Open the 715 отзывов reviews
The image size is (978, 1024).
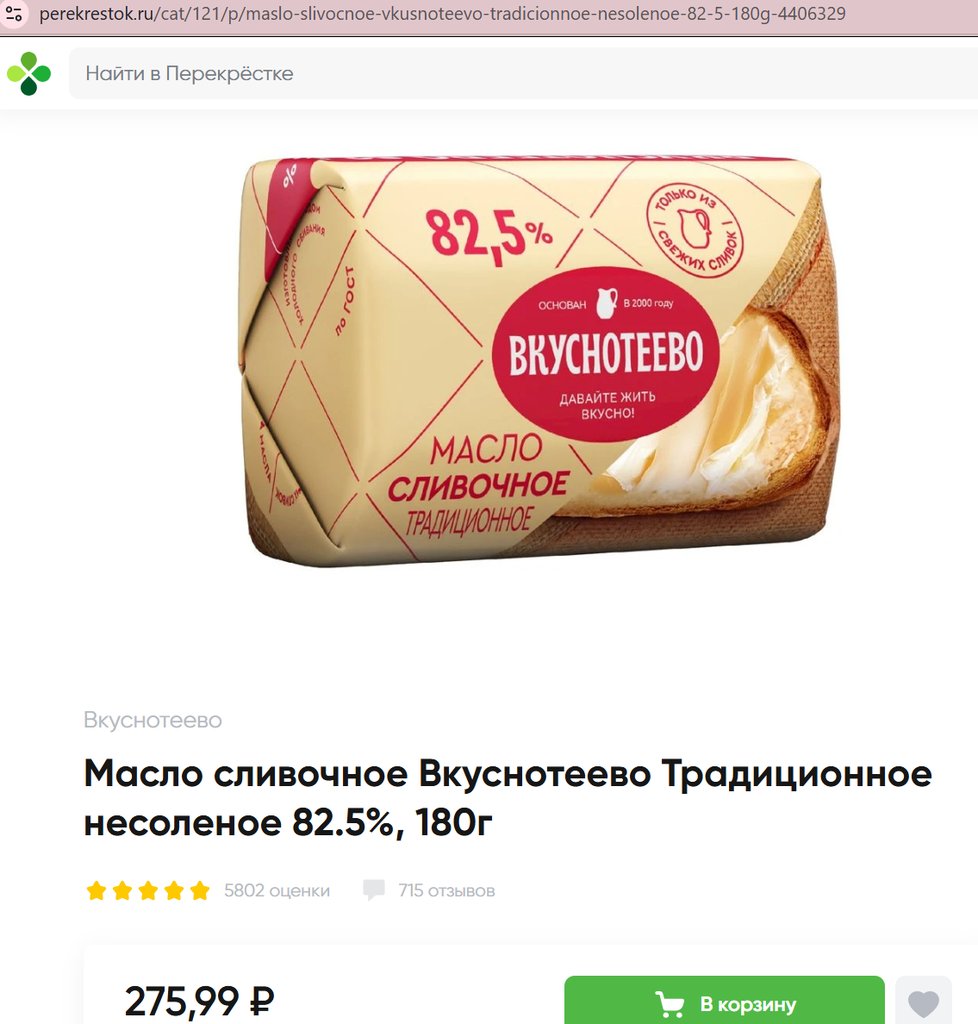pyautogui.click(x=445, y=890)
